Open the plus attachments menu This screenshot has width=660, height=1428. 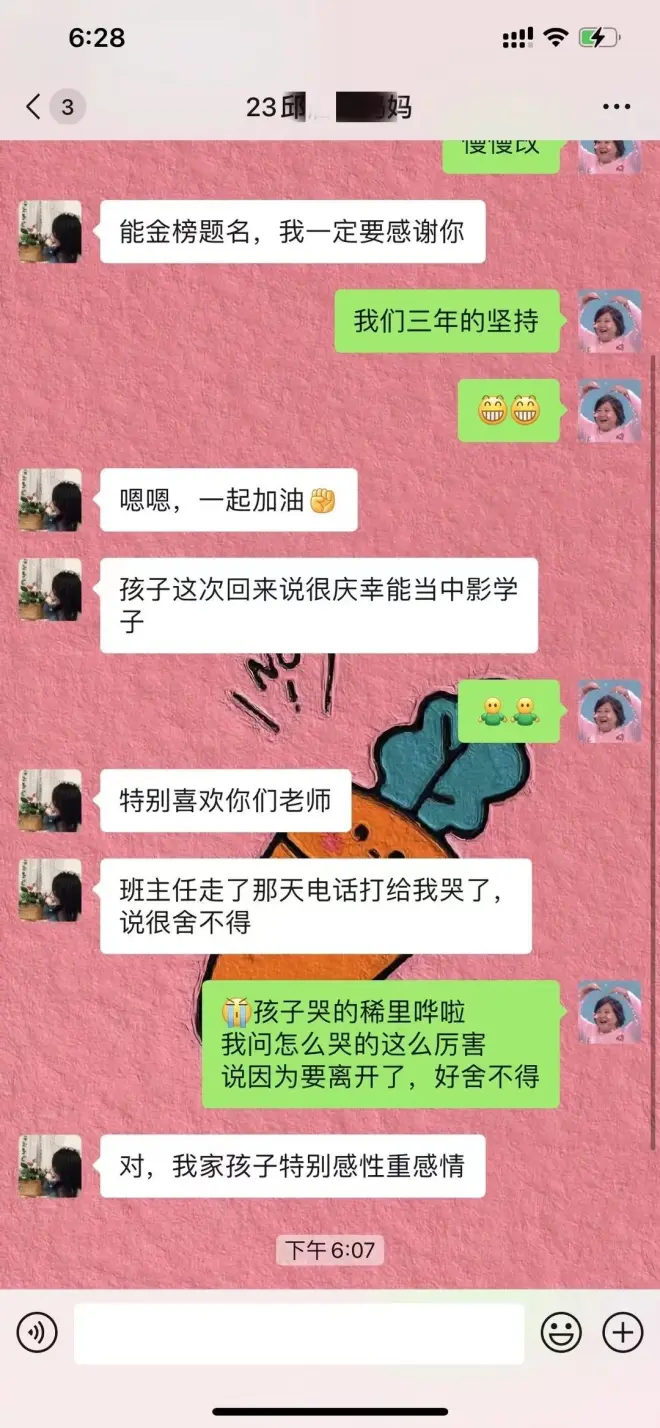622,1333
